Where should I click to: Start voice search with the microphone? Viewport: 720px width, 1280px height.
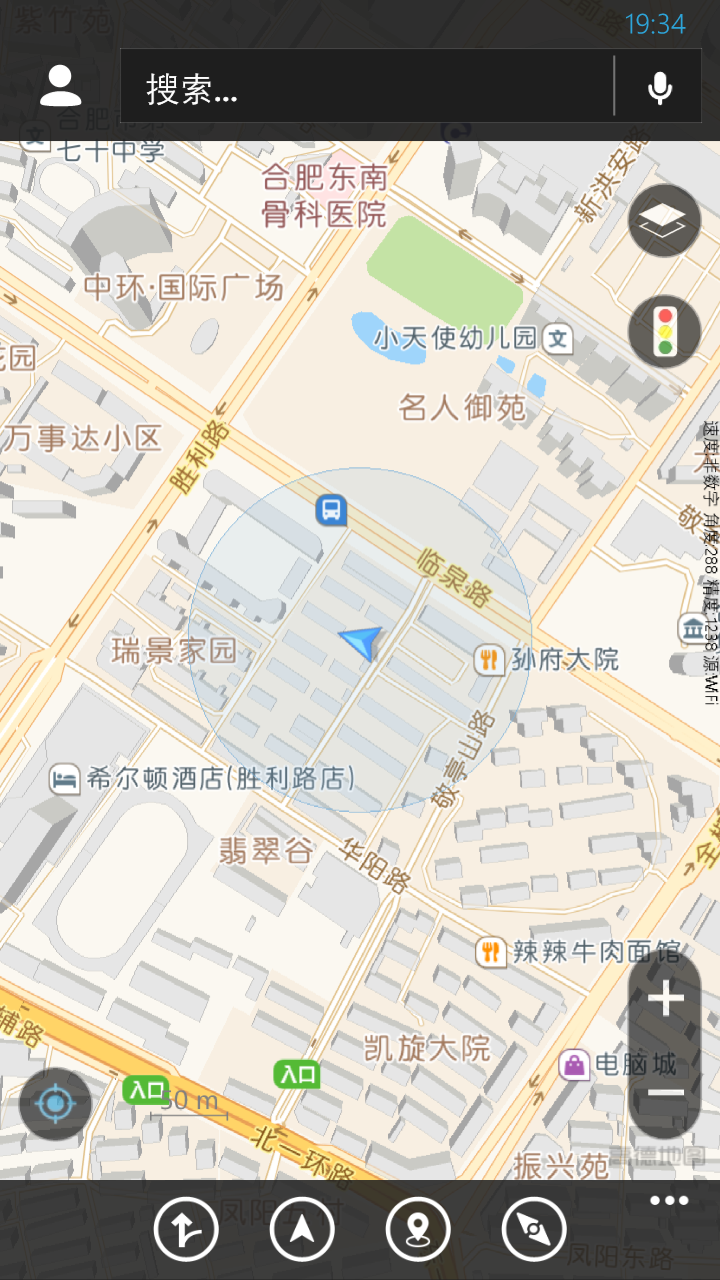(x=659, y=88)
